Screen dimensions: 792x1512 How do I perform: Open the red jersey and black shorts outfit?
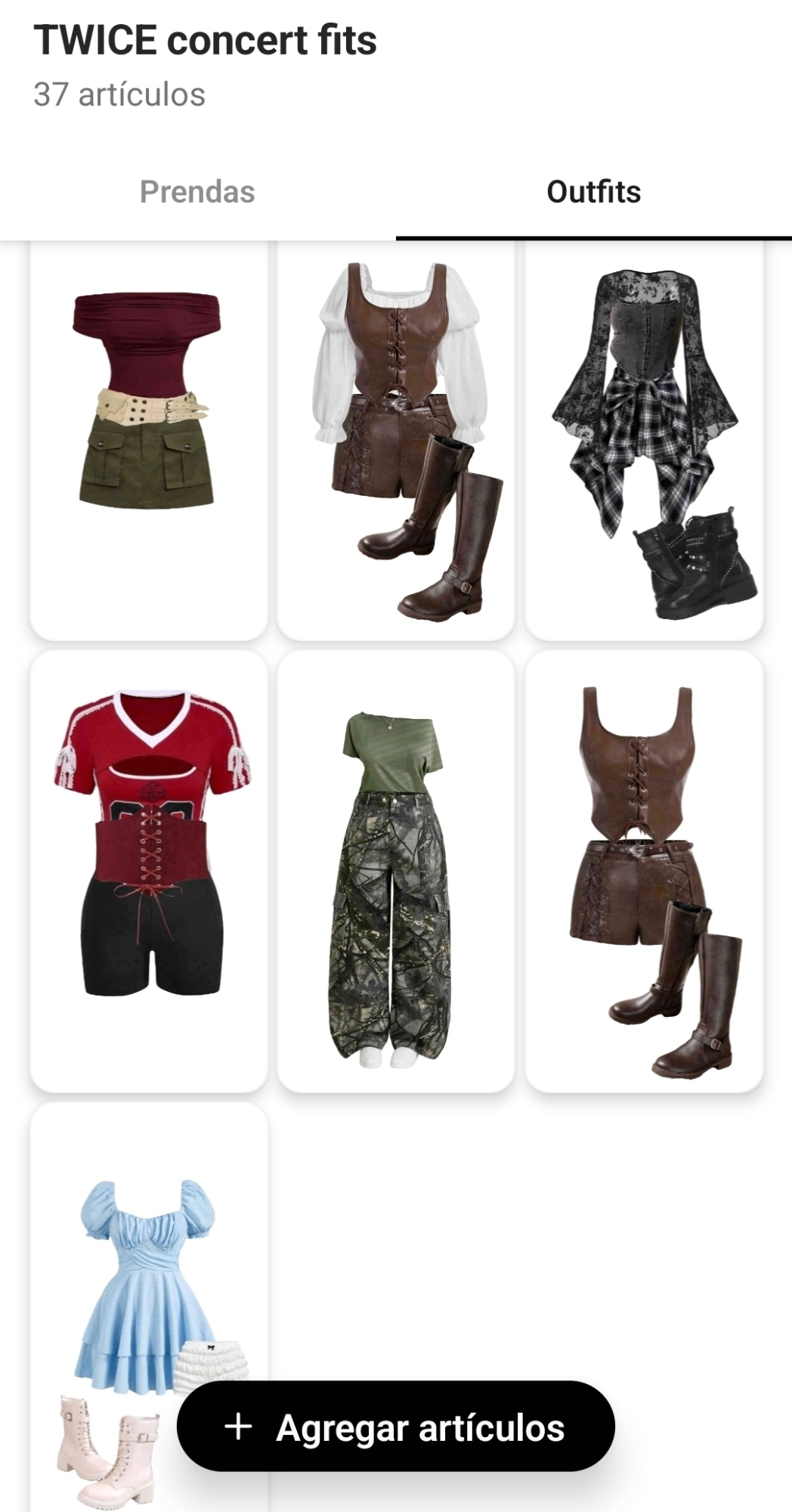pos(148,869)
